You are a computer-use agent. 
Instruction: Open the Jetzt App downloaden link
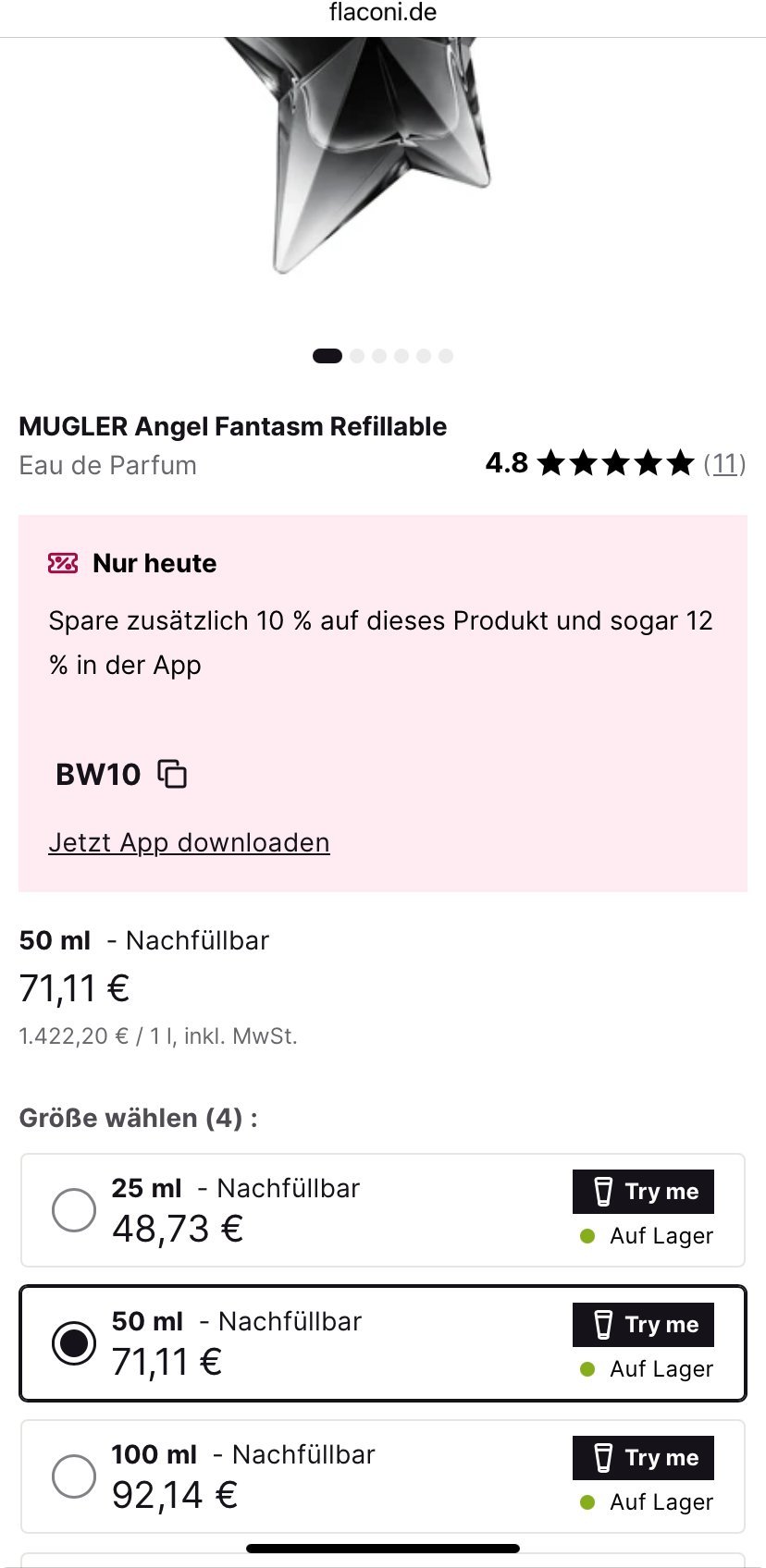[x=189, y=842]
